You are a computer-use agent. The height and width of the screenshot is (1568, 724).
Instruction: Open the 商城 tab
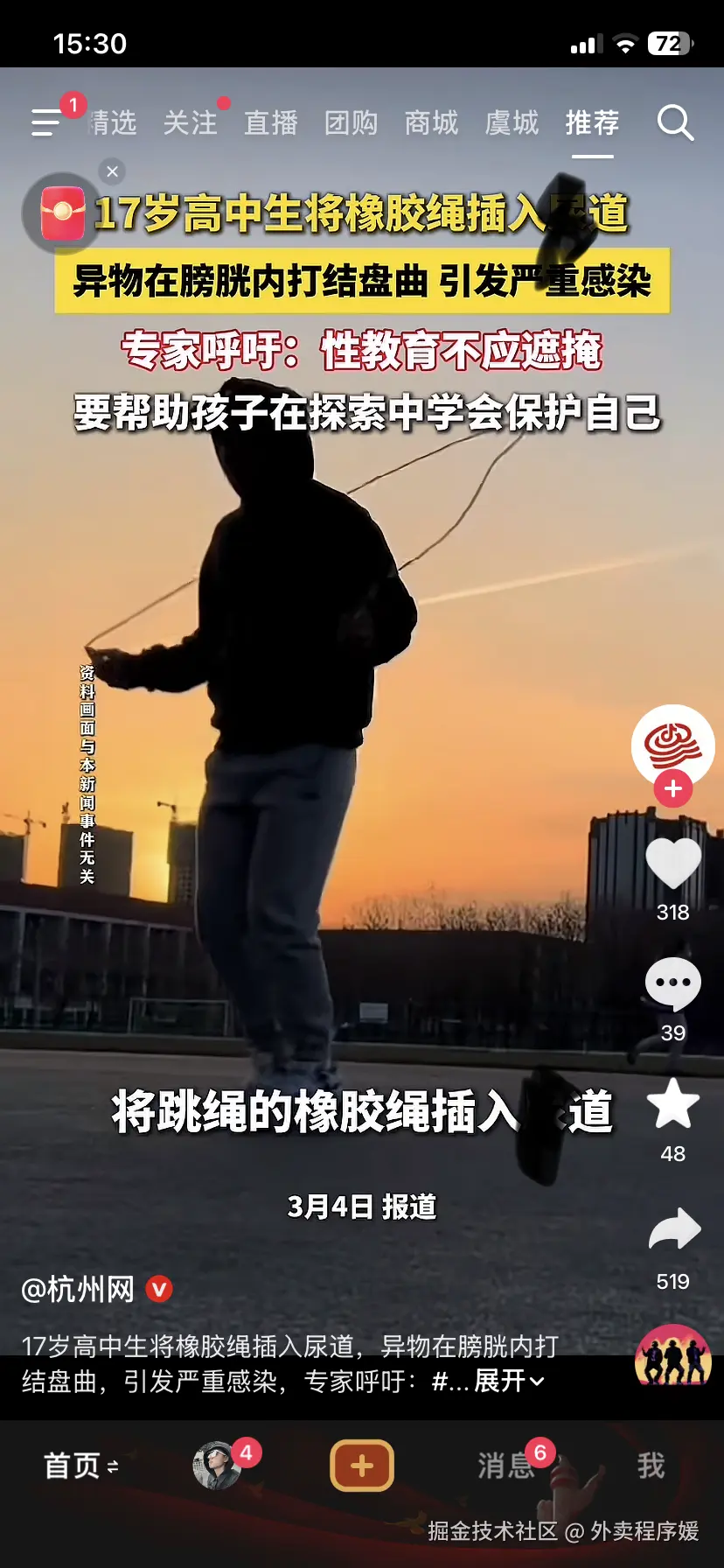[x=430, y=122]
